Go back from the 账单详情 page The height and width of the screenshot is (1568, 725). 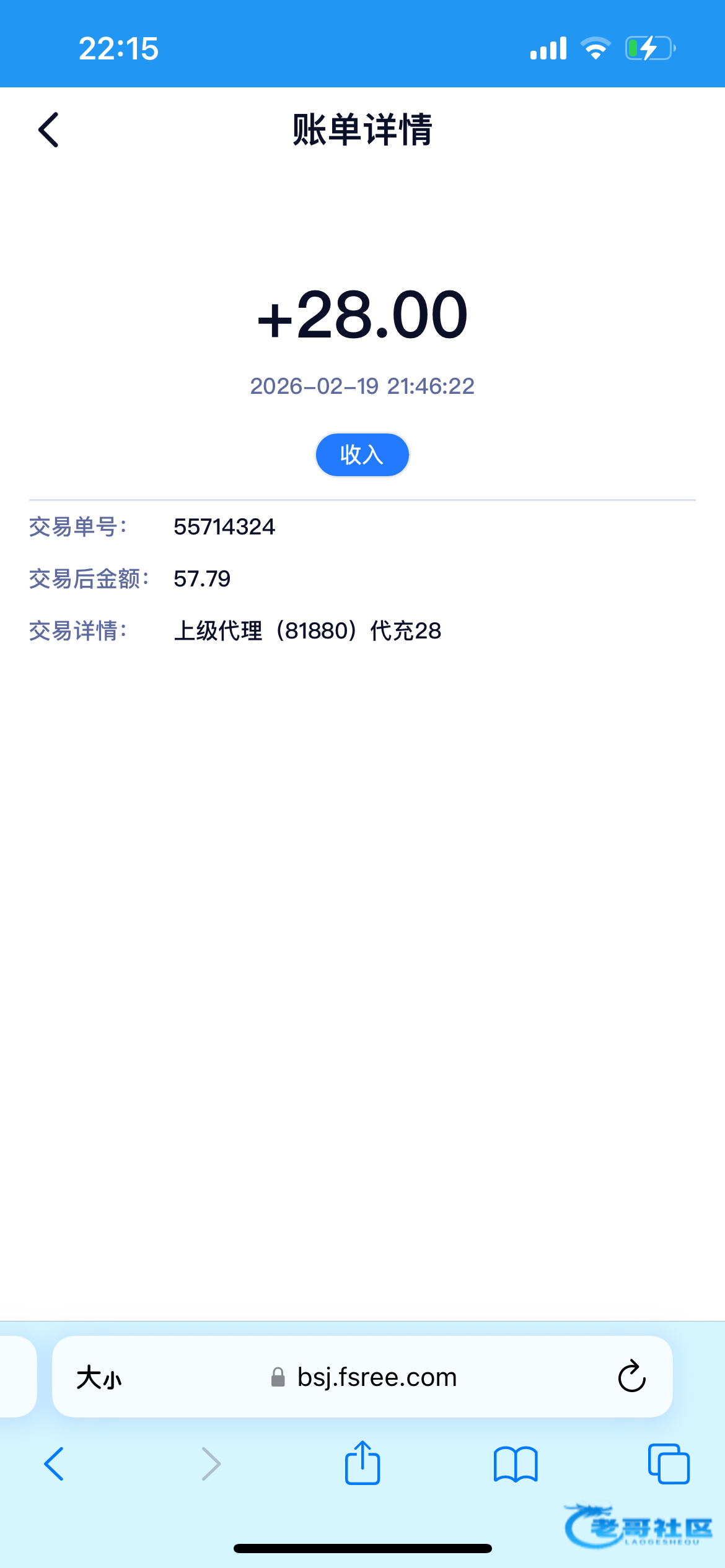click(48, 130)
